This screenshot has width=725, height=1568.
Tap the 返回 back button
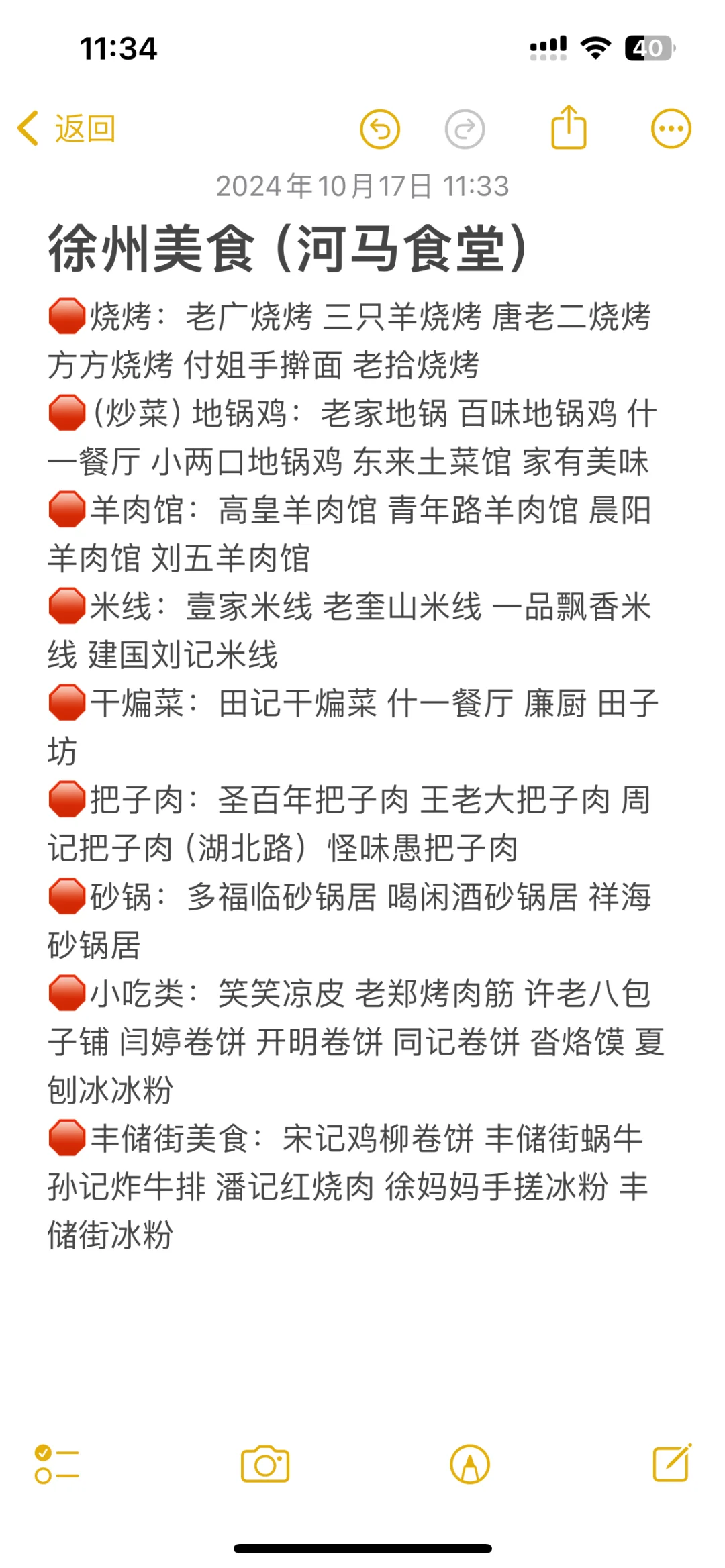(x=67, y=127)
